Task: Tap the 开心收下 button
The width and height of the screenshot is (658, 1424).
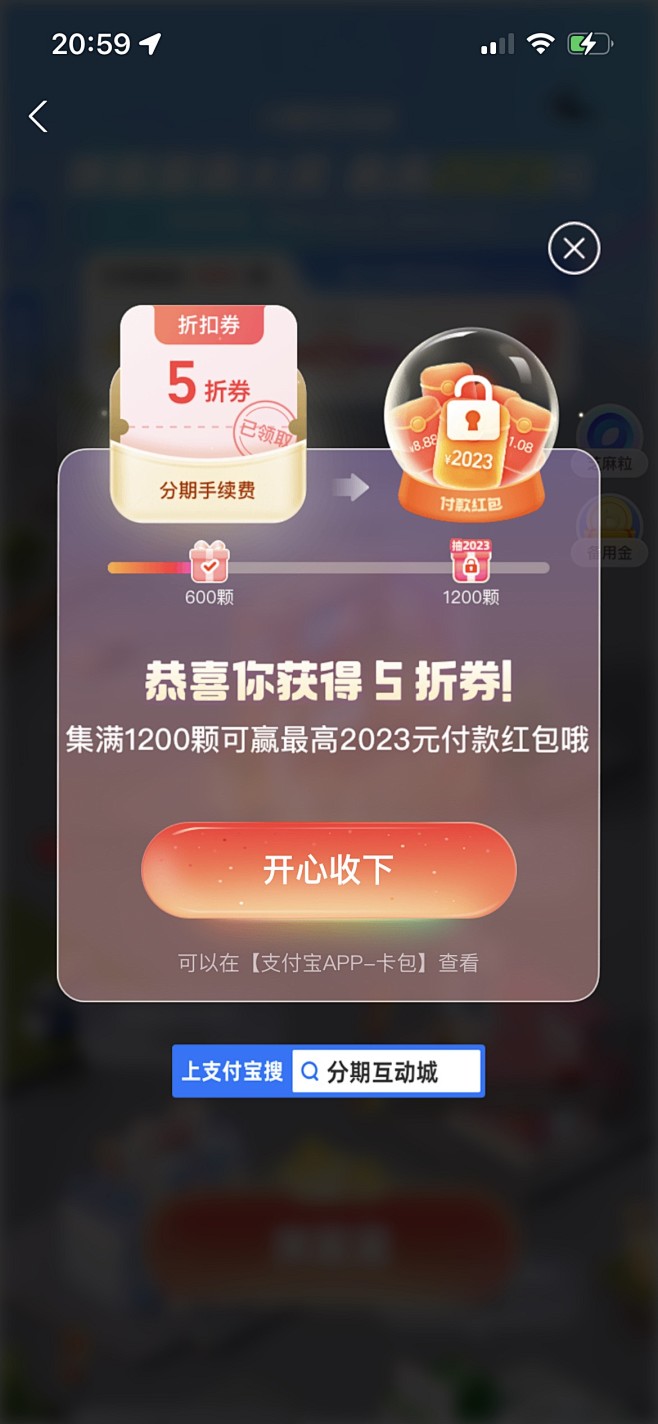Action: pos(328,870)
